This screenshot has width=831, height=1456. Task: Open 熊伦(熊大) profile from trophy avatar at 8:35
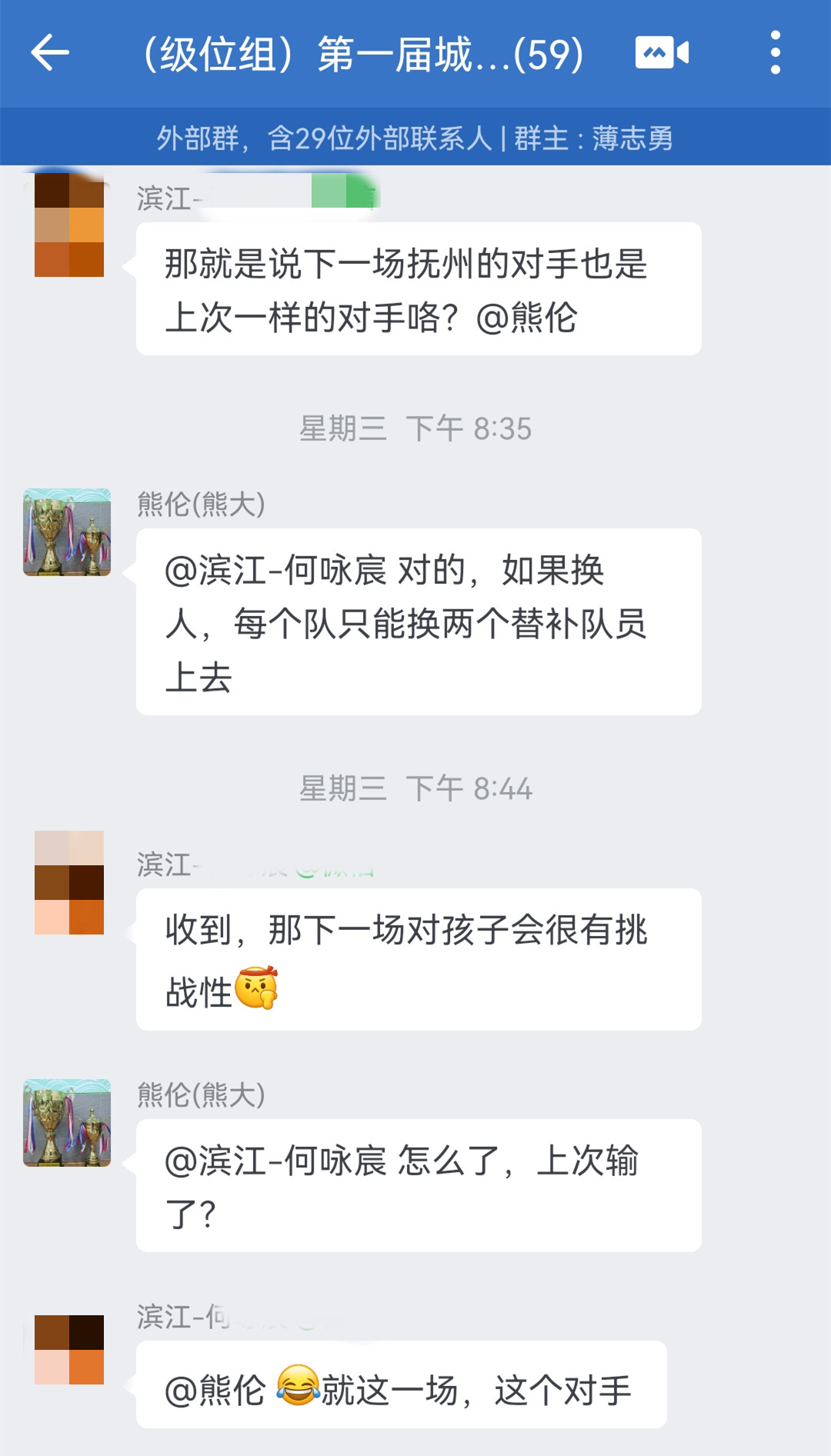pos(67,532)
